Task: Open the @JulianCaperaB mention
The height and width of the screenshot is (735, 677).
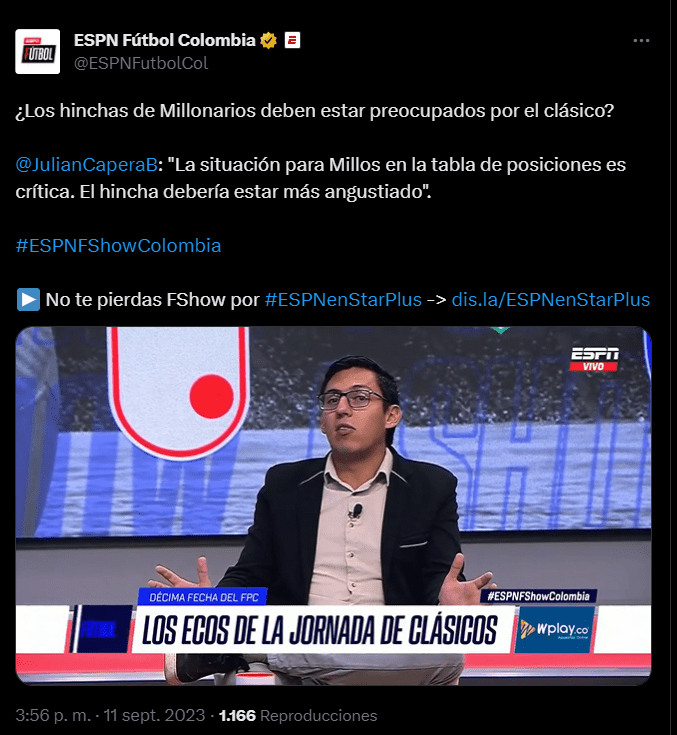Action: (86, 163)
